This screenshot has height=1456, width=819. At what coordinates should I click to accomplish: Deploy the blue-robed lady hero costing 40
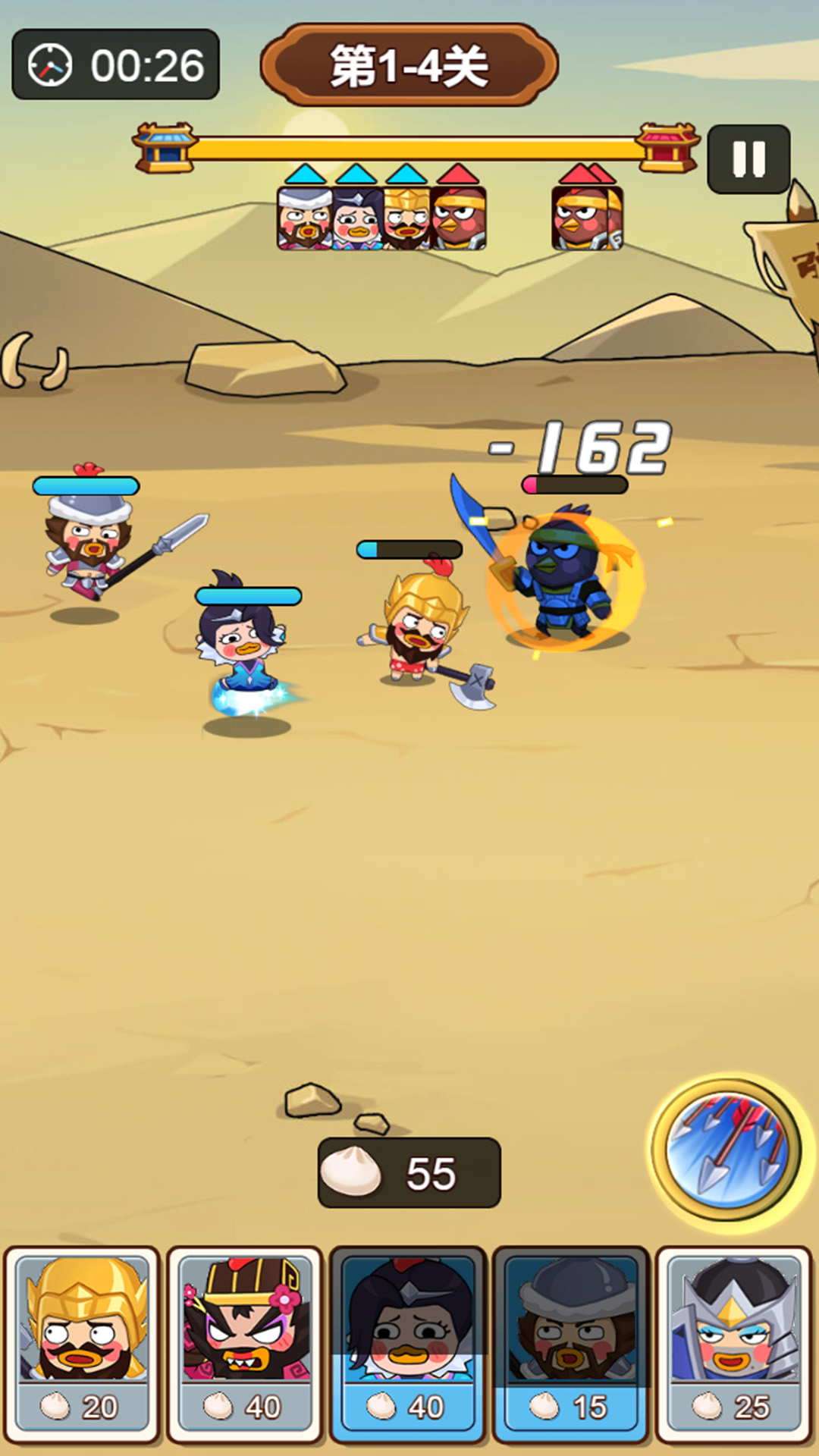coord(408,1342)
